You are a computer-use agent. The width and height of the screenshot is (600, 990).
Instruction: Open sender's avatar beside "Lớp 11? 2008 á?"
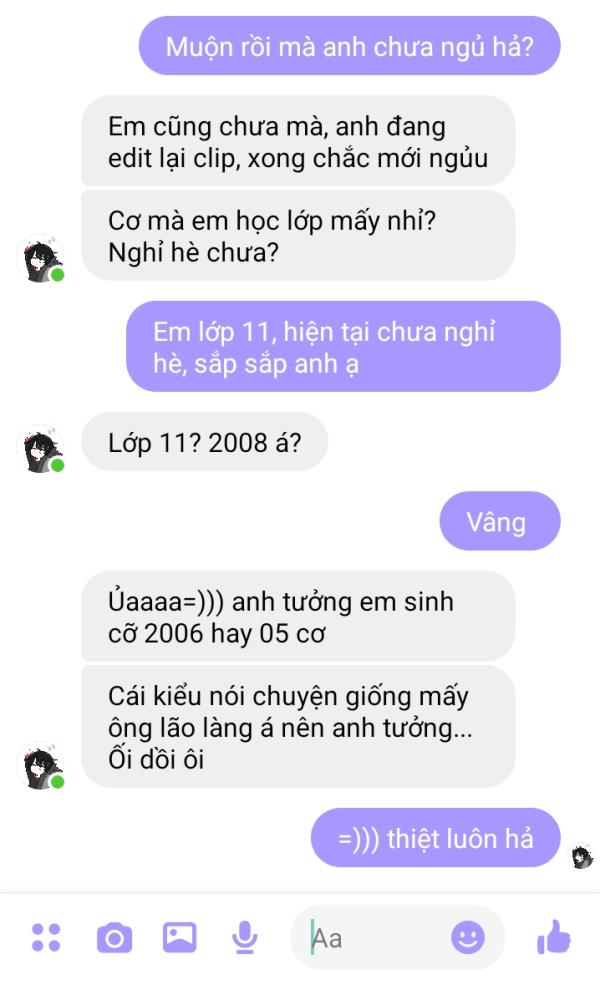tap(43, 449)
